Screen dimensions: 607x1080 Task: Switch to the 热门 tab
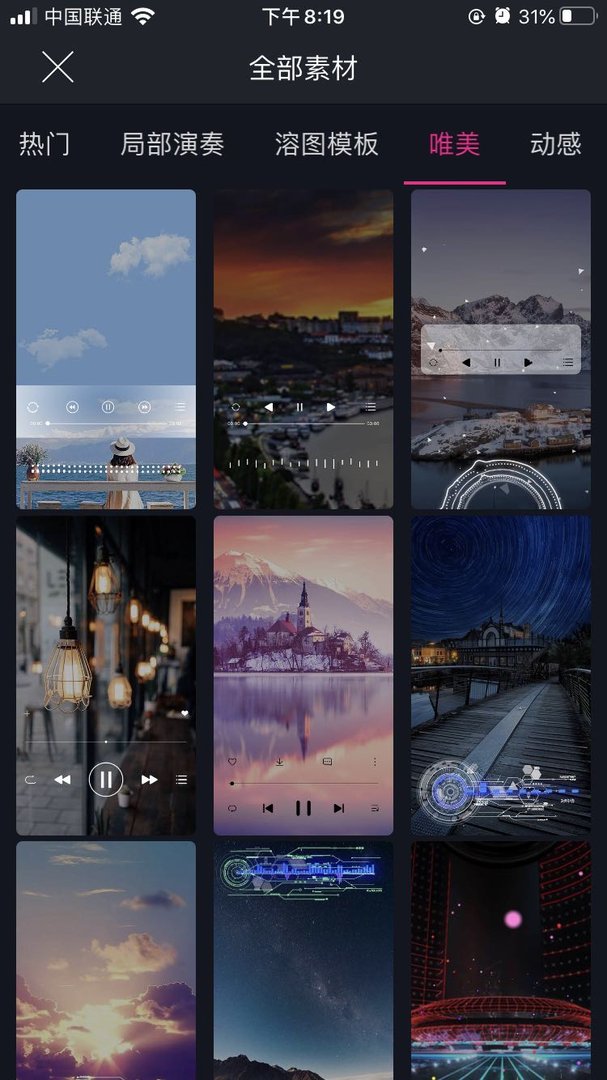pyautogui.click(x=45, y=144)
